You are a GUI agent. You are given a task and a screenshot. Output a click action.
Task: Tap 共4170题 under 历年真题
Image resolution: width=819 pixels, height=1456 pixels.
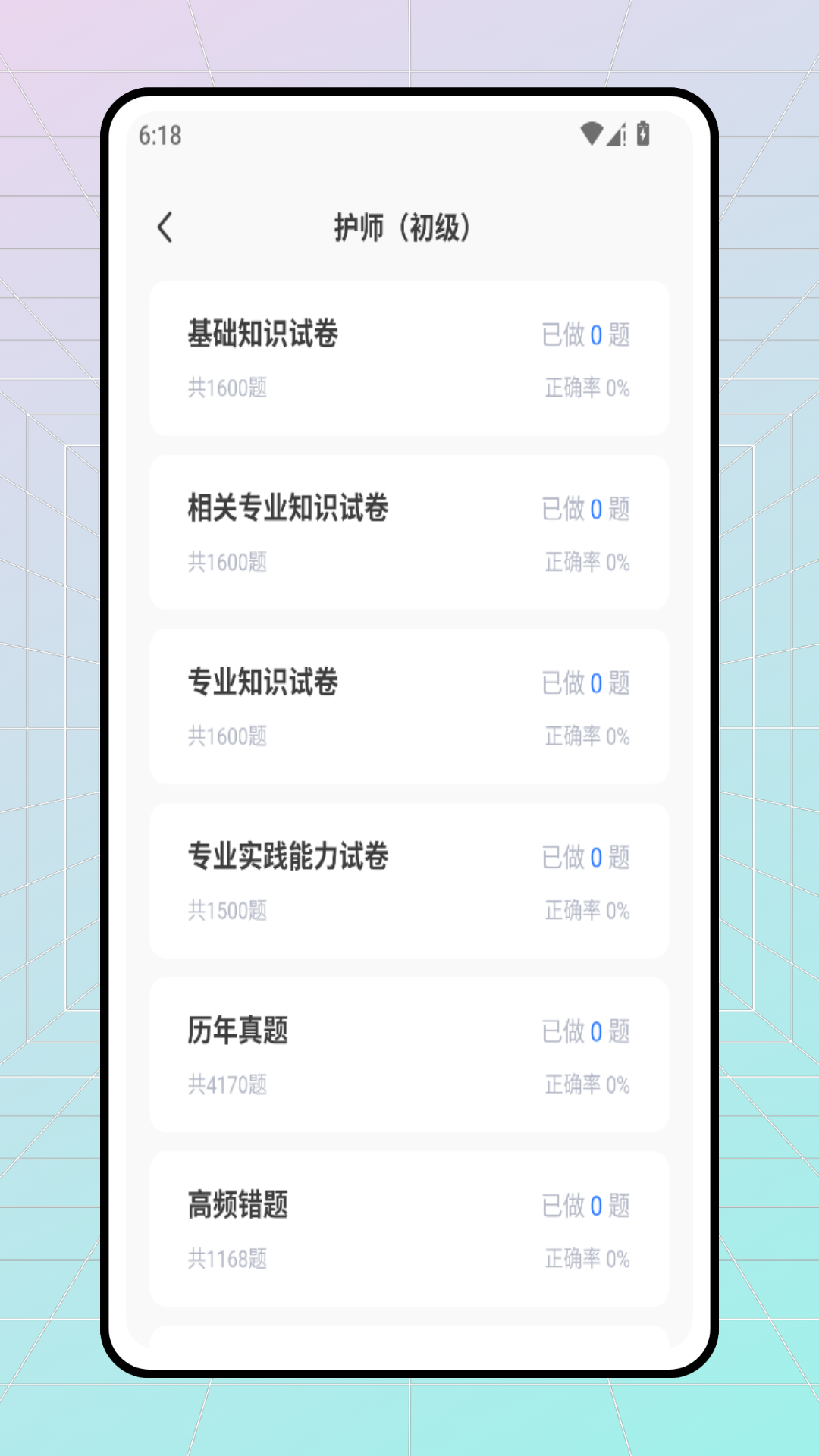(x=227, y=1086)
